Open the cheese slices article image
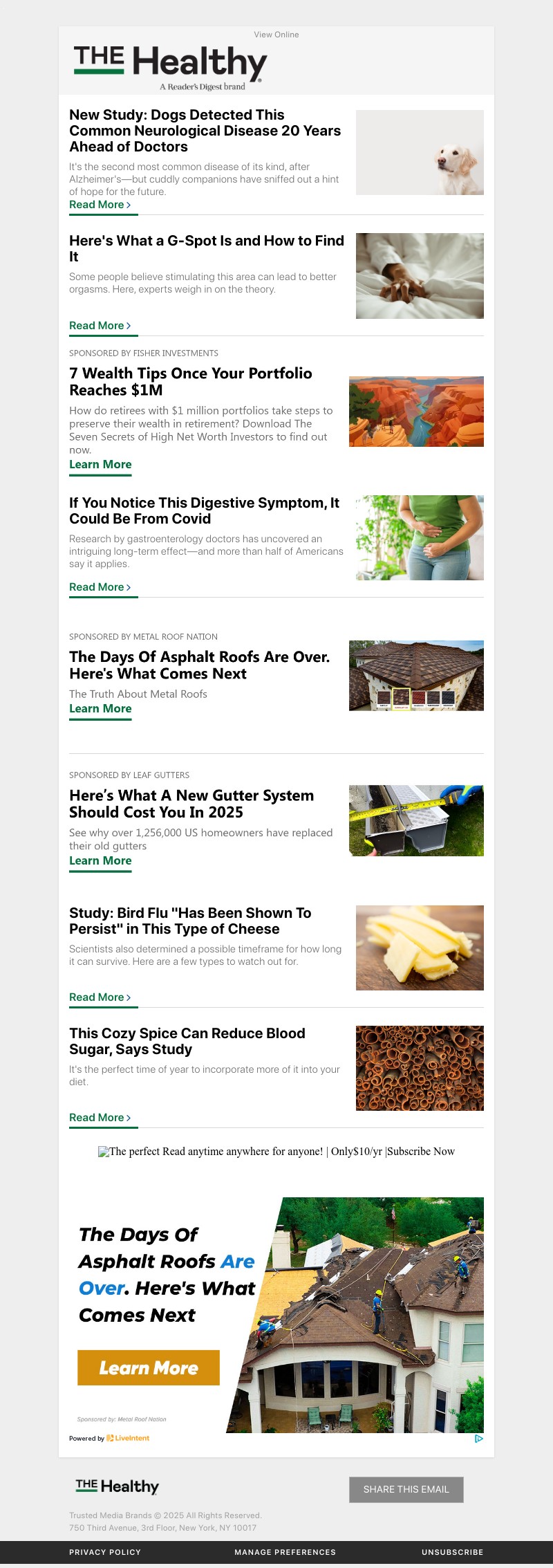 click(x=420, y=948)
